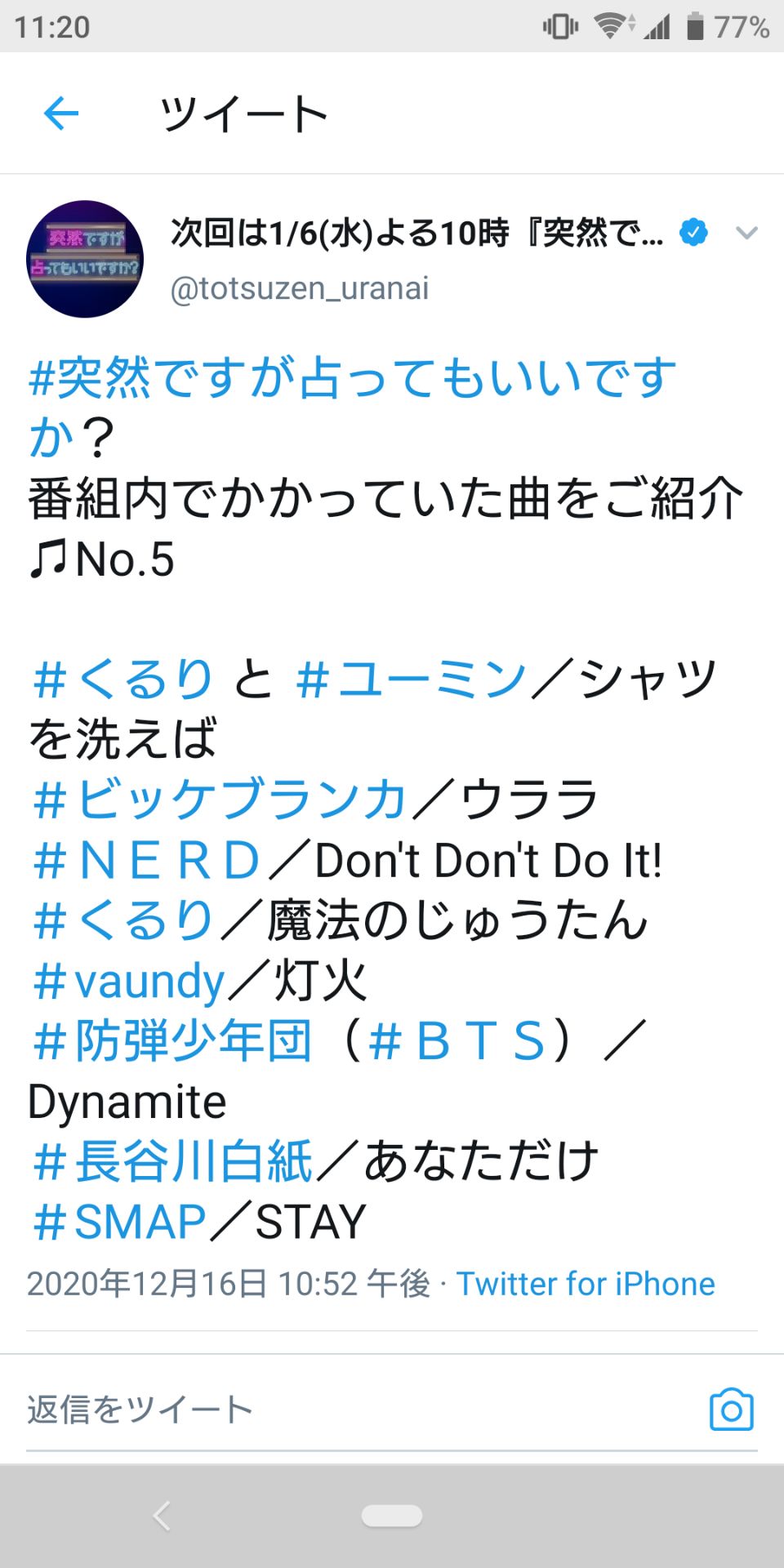Image resolution: width=784 pixels, height=1568 pixels.
Task: View the #vaundy hashtag
Action: (x=129, y=981)
